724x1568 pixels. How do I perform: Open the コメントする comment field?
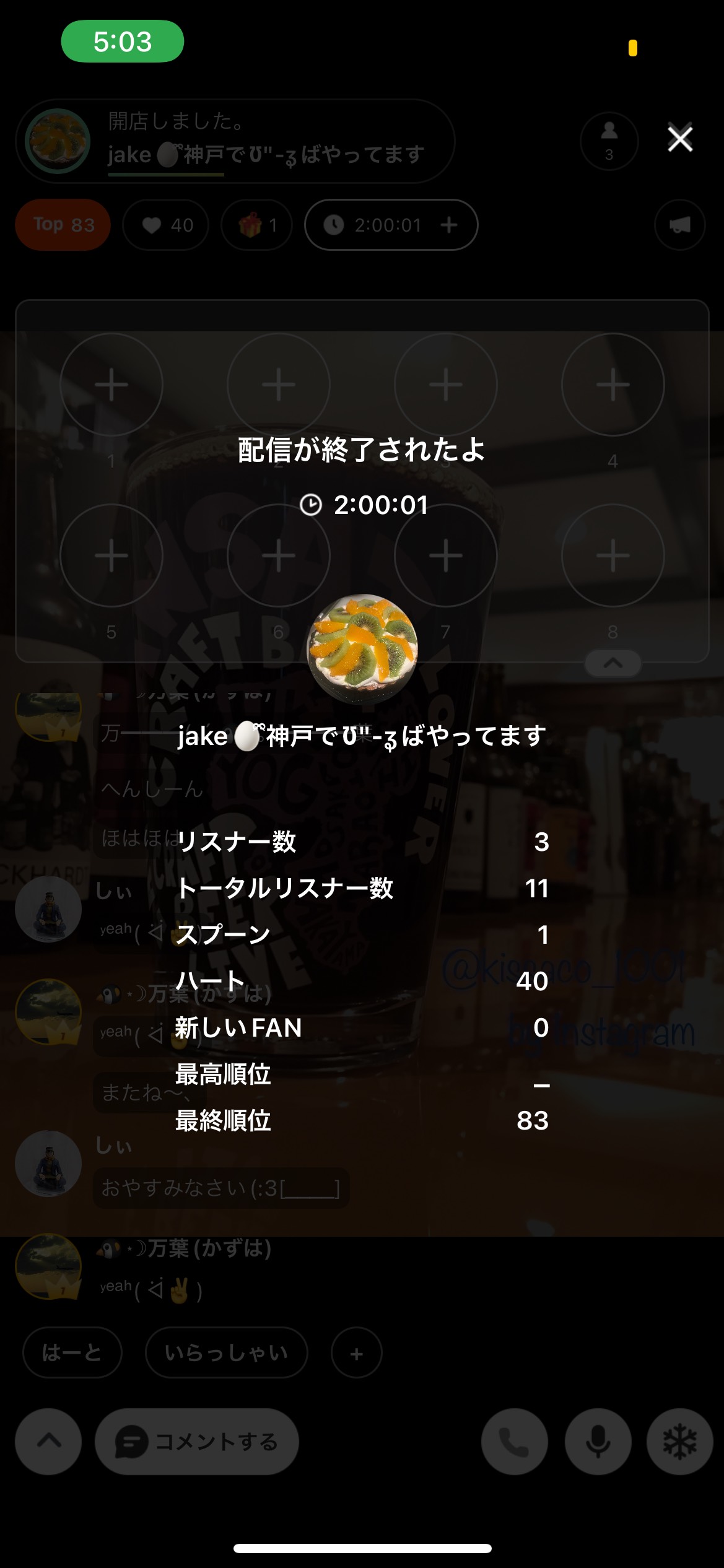point(197,1442)
